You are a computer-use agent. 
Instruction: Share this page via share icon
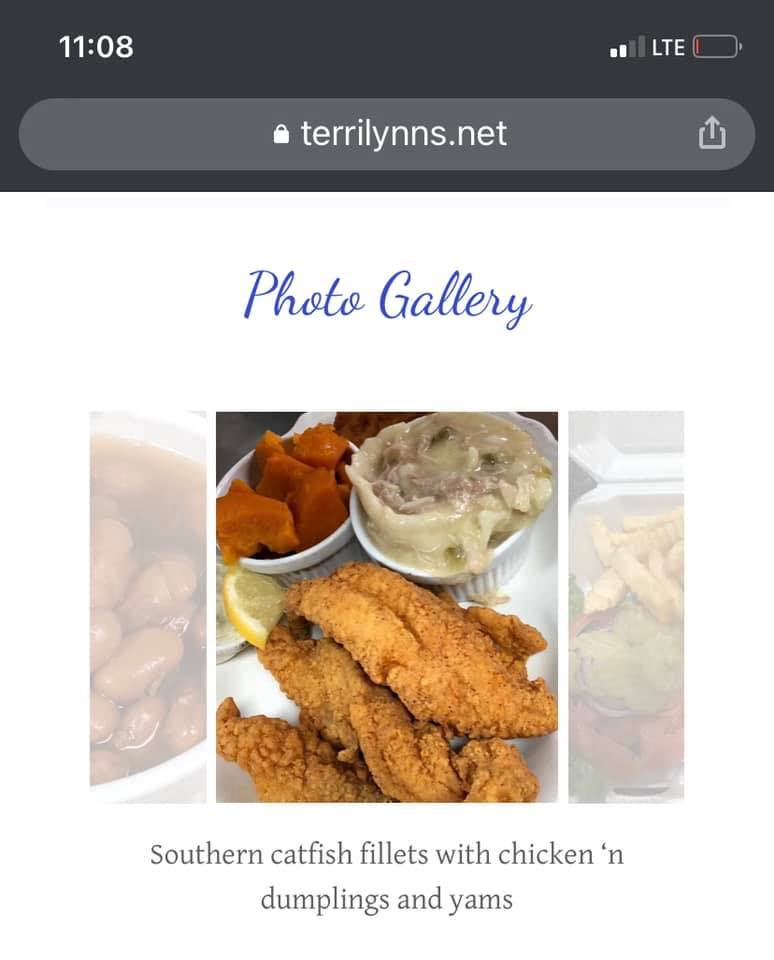(711, 133)
